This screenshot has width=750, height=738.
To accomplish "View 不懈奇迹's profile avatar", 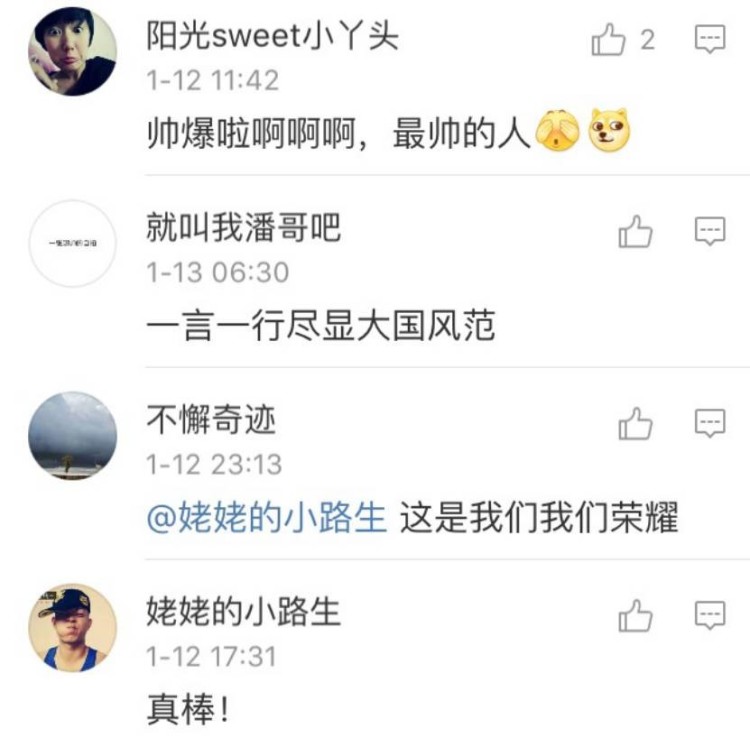I will (x=73, y=436).
